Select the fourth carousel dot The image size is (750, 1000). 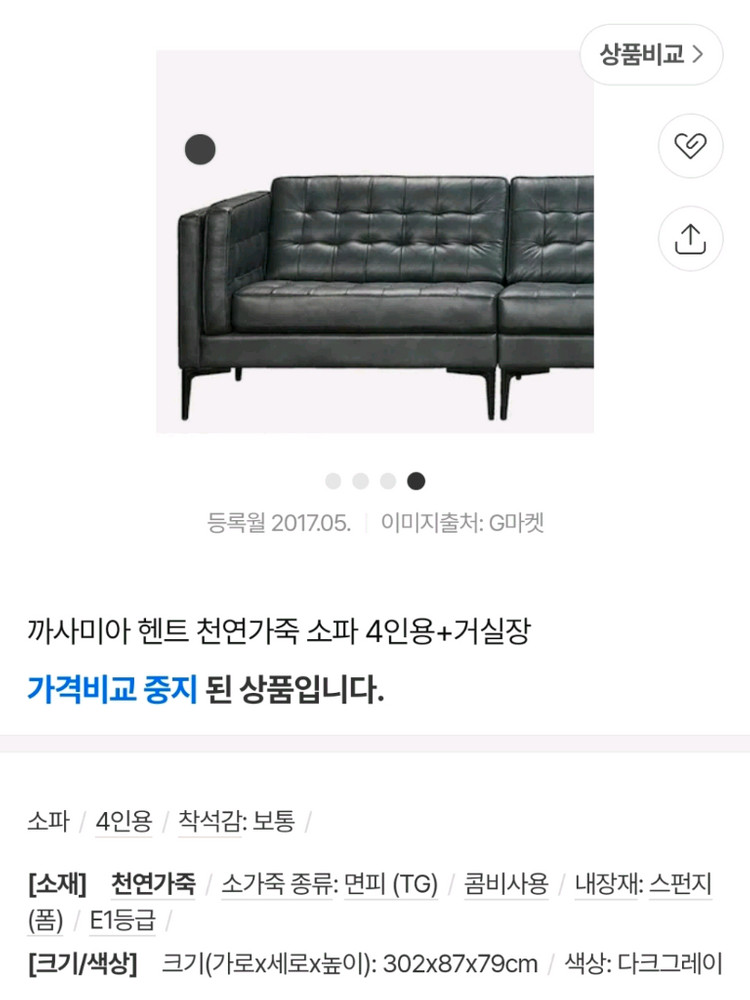tap(415, 481)
